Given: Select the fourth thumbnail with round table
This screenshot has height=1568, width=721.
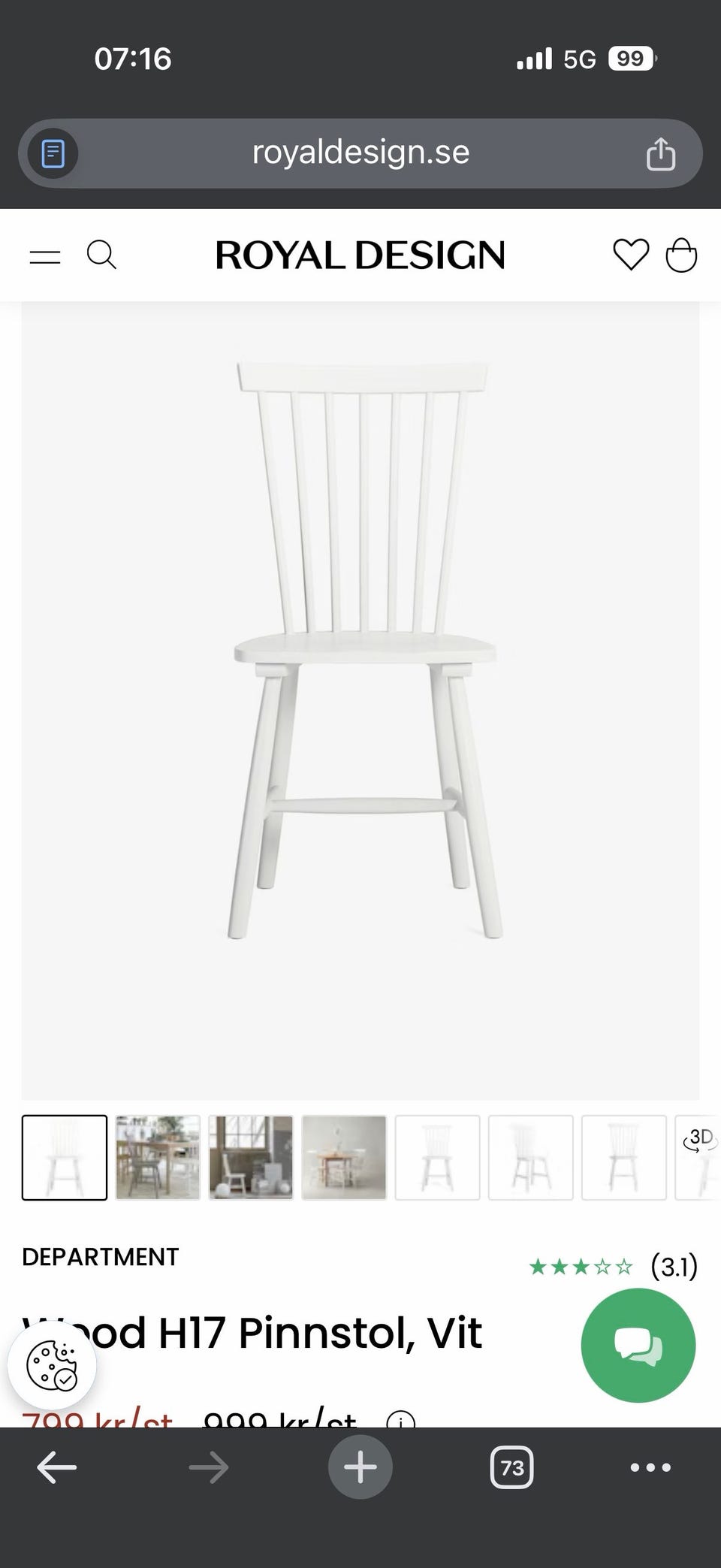Looking at the screenshot, I should pyautogui.click(x=344, y=1158).
